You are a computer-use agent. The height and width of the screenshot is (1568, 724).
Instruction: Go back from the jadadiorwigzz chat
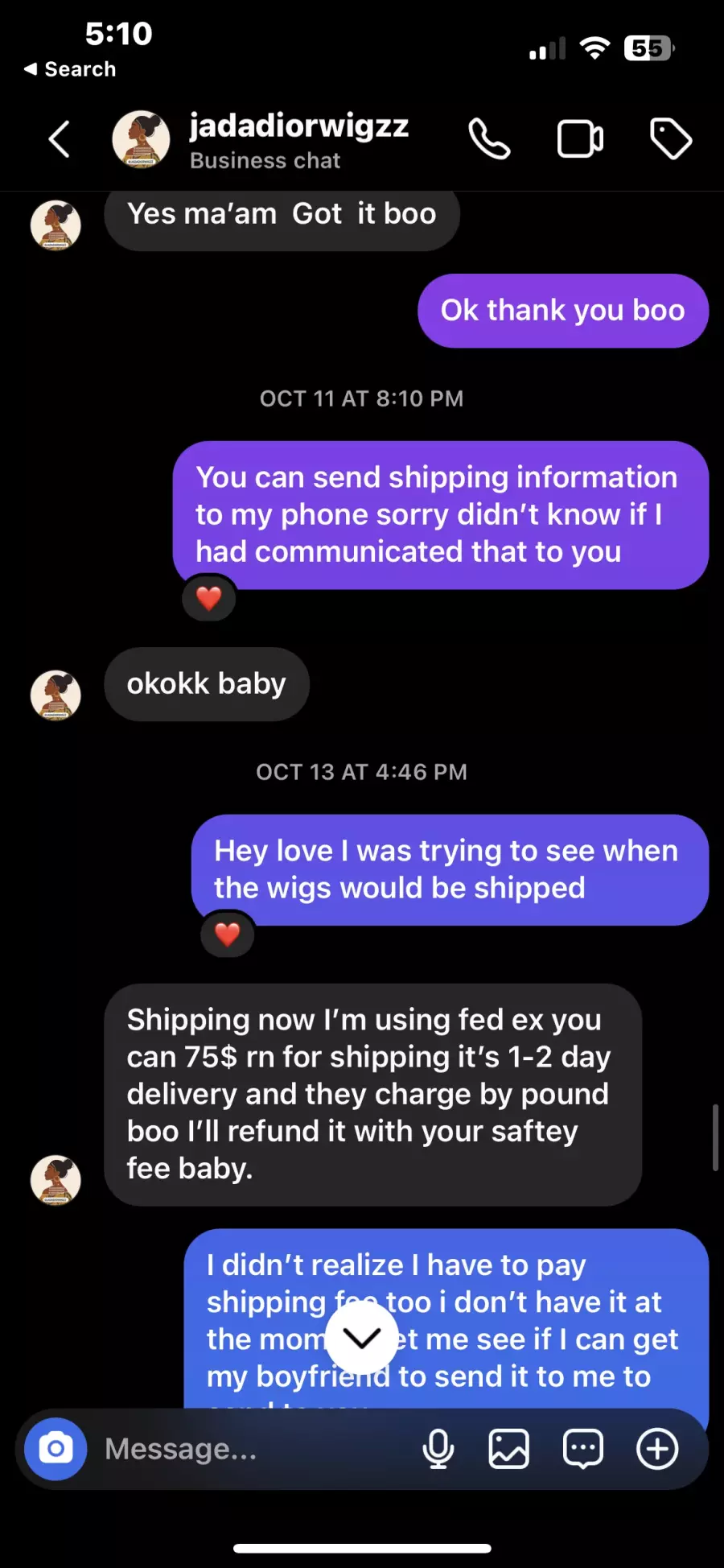click(x=60, y=139)
